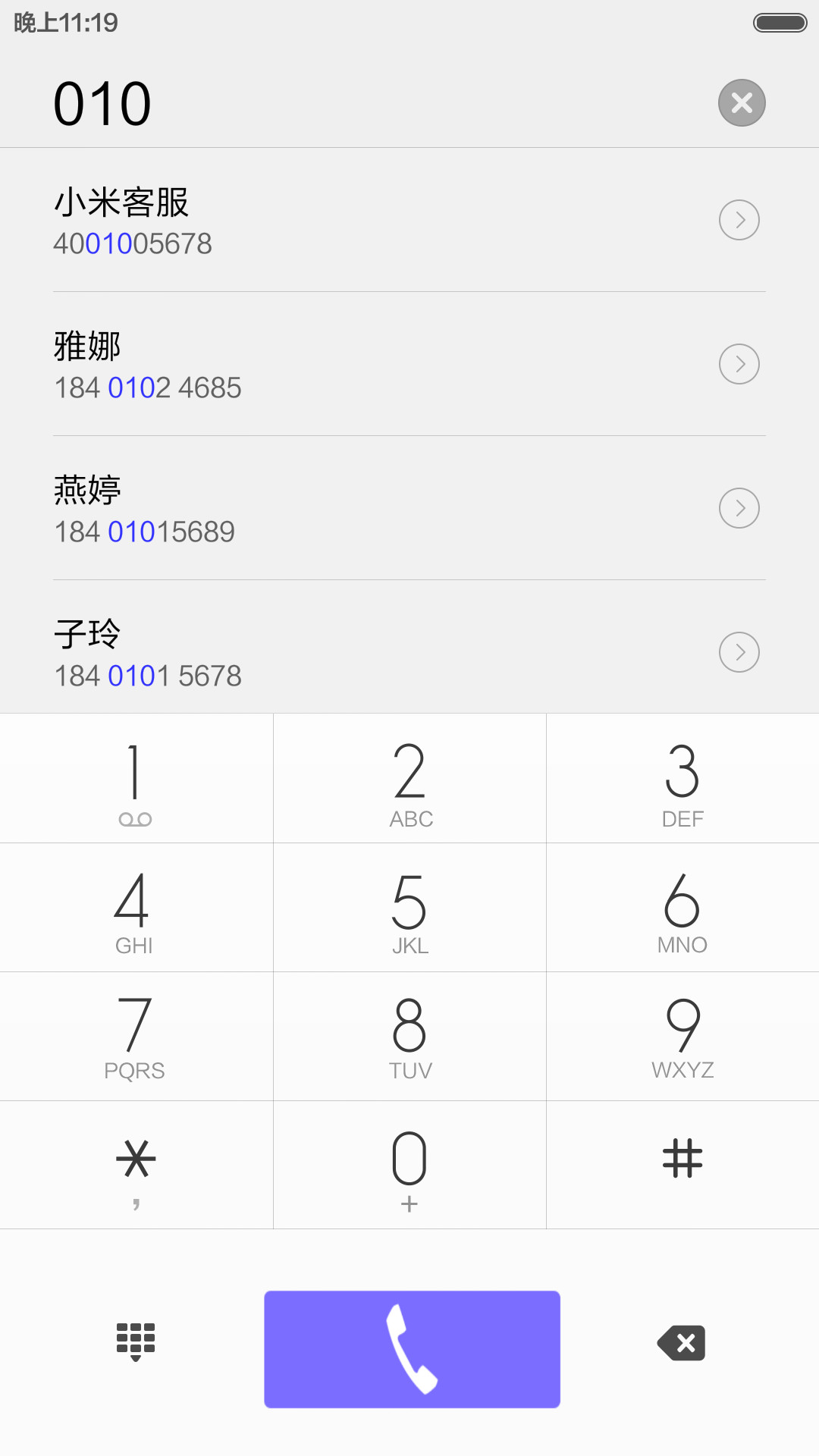View details arrow for 子玲

coord(739,652)
